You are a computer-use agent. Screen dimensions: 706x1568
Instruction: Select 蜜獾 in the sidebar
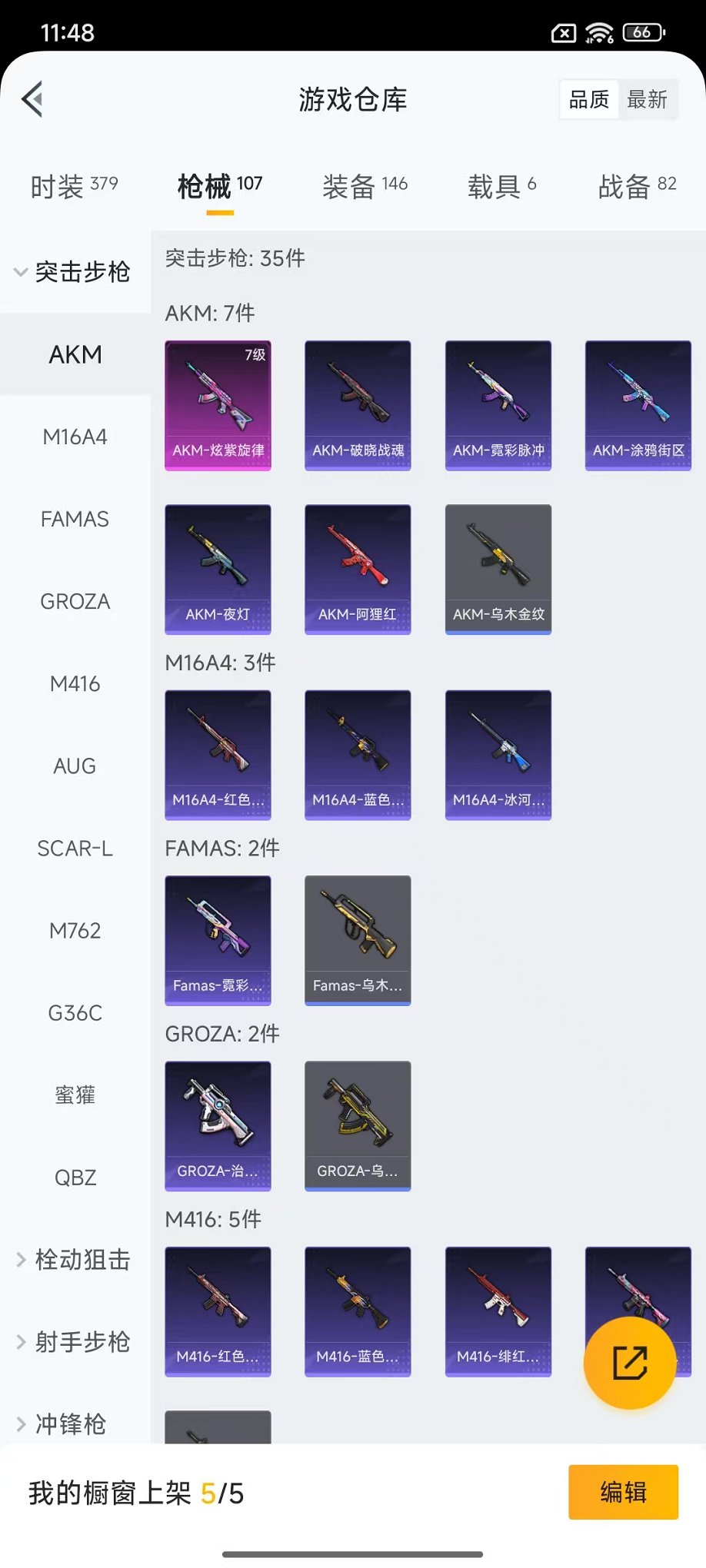click(x=75, y=1095)
